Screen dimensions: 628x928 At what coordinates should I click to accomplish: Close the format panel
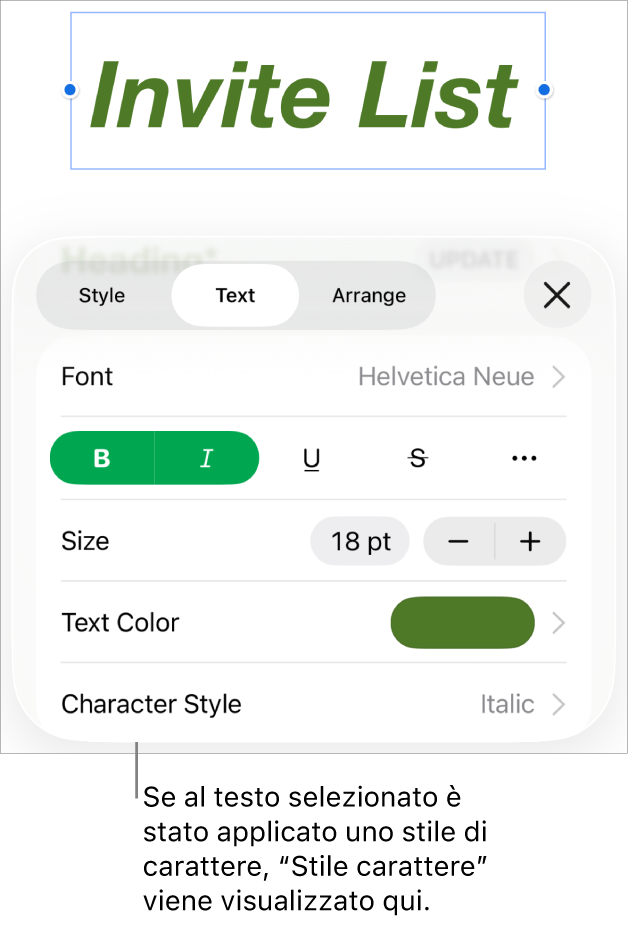(557, 295)
